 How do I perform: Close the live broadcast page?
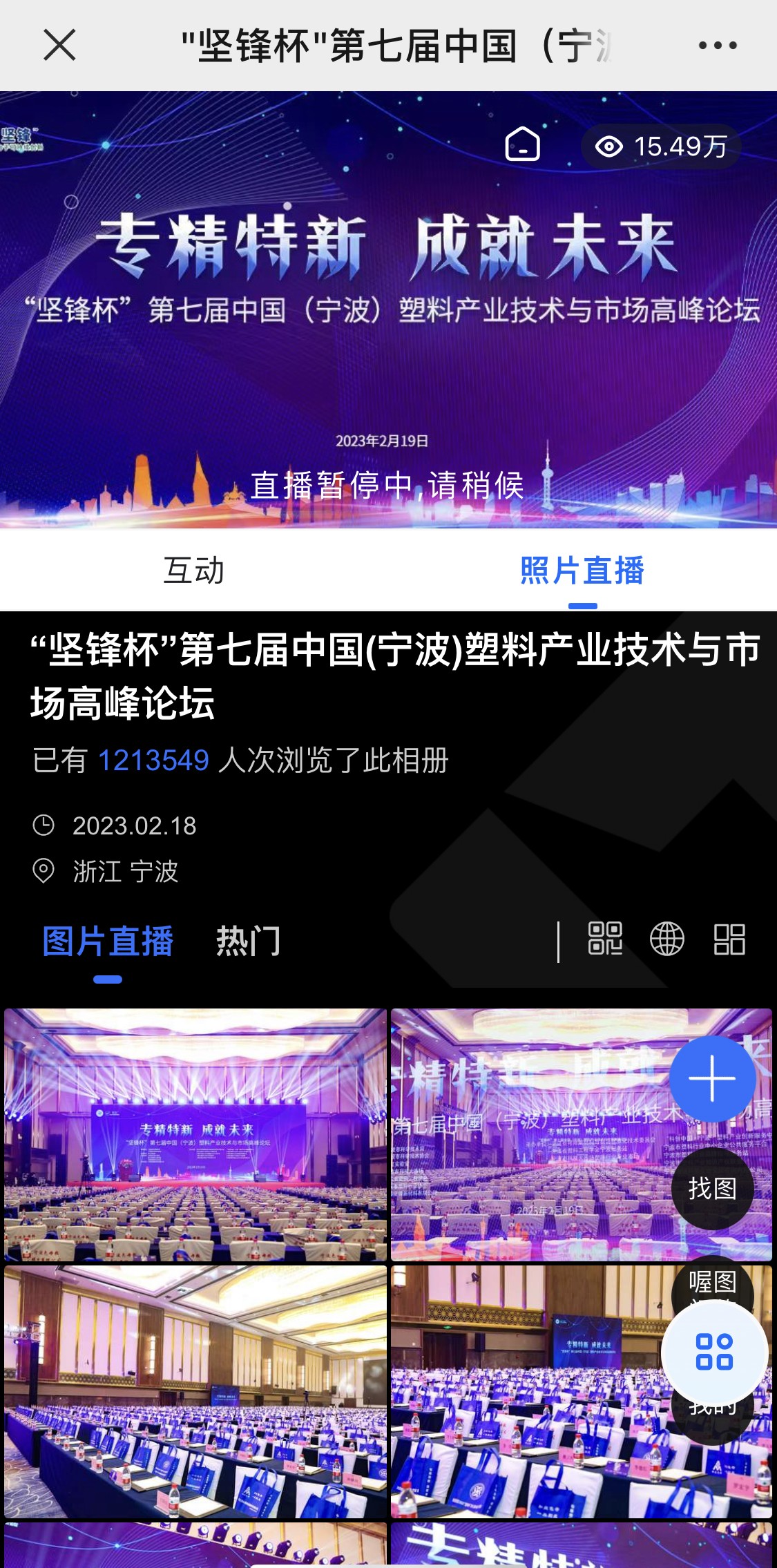pyautogui.click(x=59, y=46)
